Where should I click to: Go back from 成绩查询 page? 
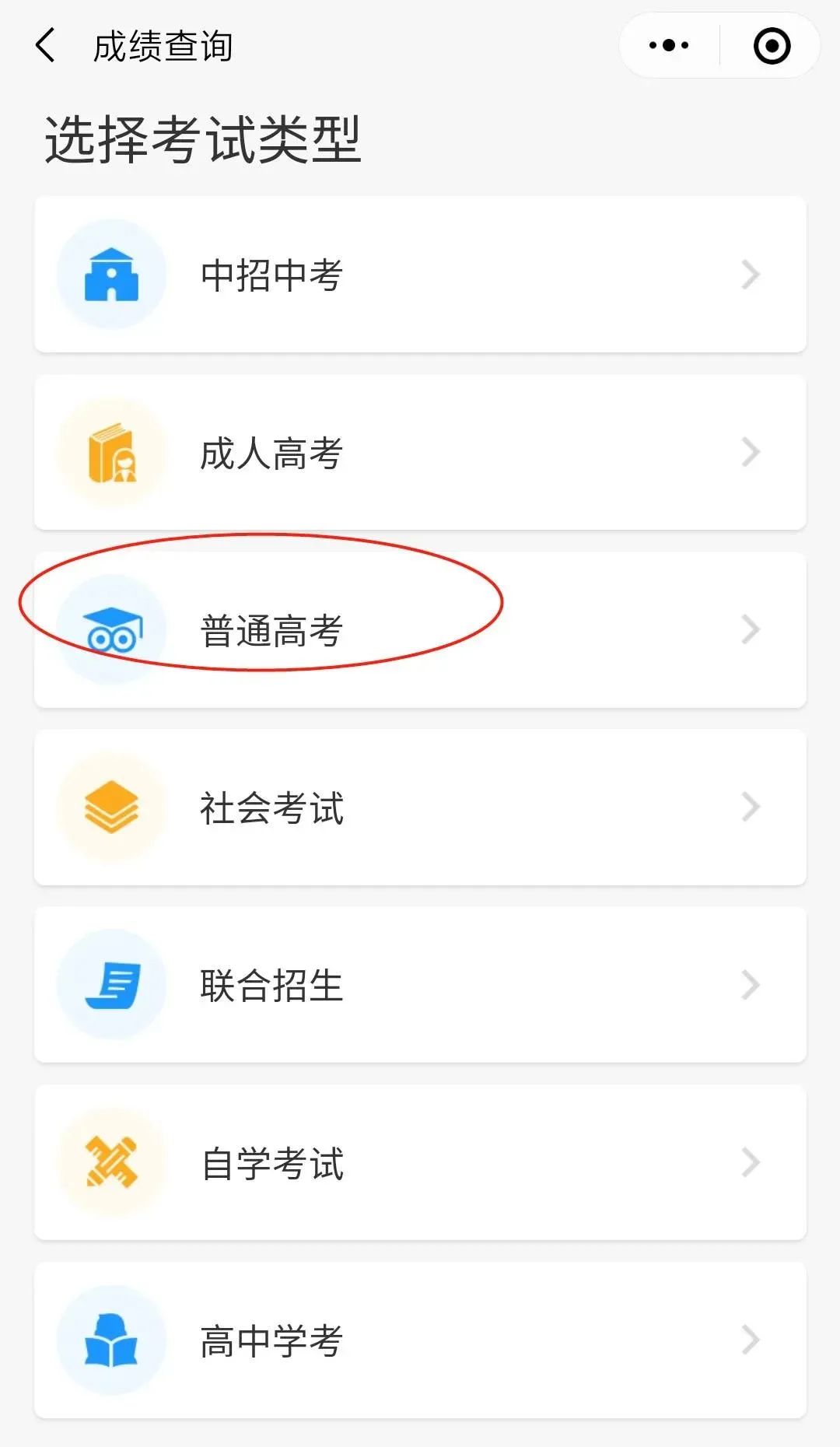pos(46,45)
